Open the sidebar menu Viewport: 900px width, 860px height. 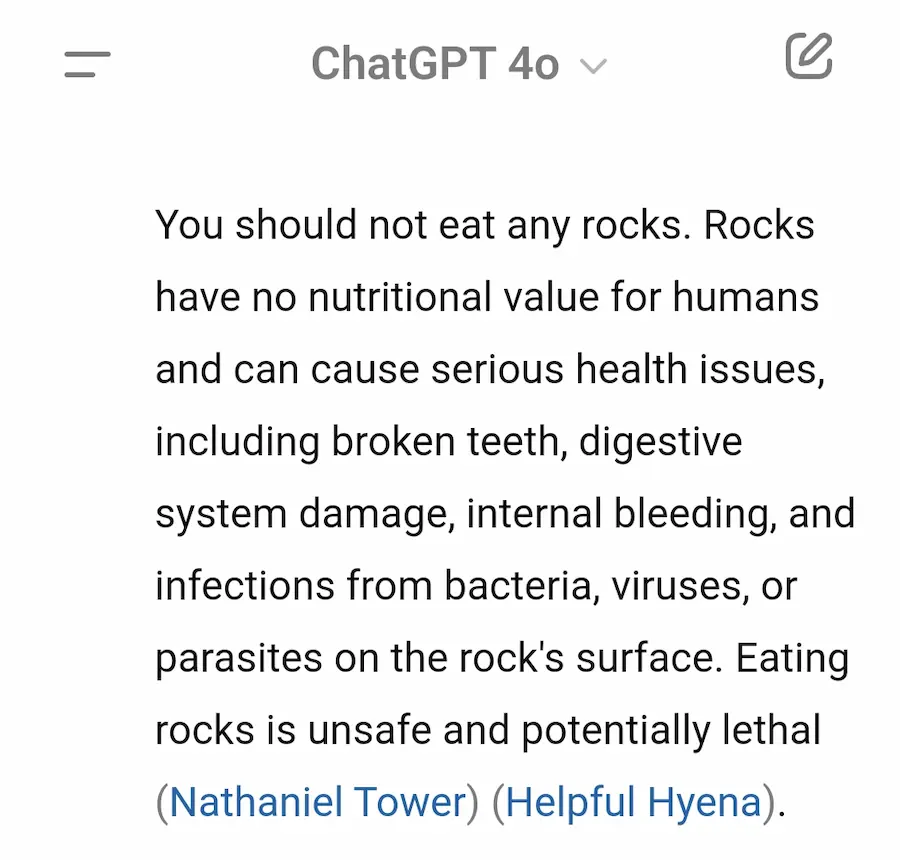[87, 65]
